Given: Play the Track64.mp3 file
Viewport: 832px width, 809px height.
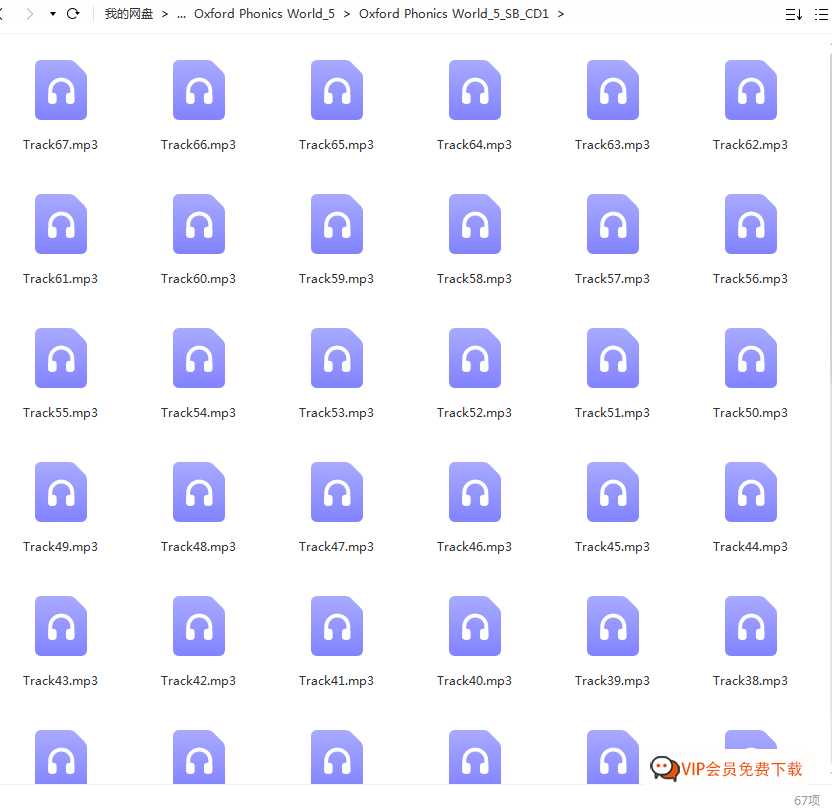Looking at the screenshot, I should [x=475, y=91].
